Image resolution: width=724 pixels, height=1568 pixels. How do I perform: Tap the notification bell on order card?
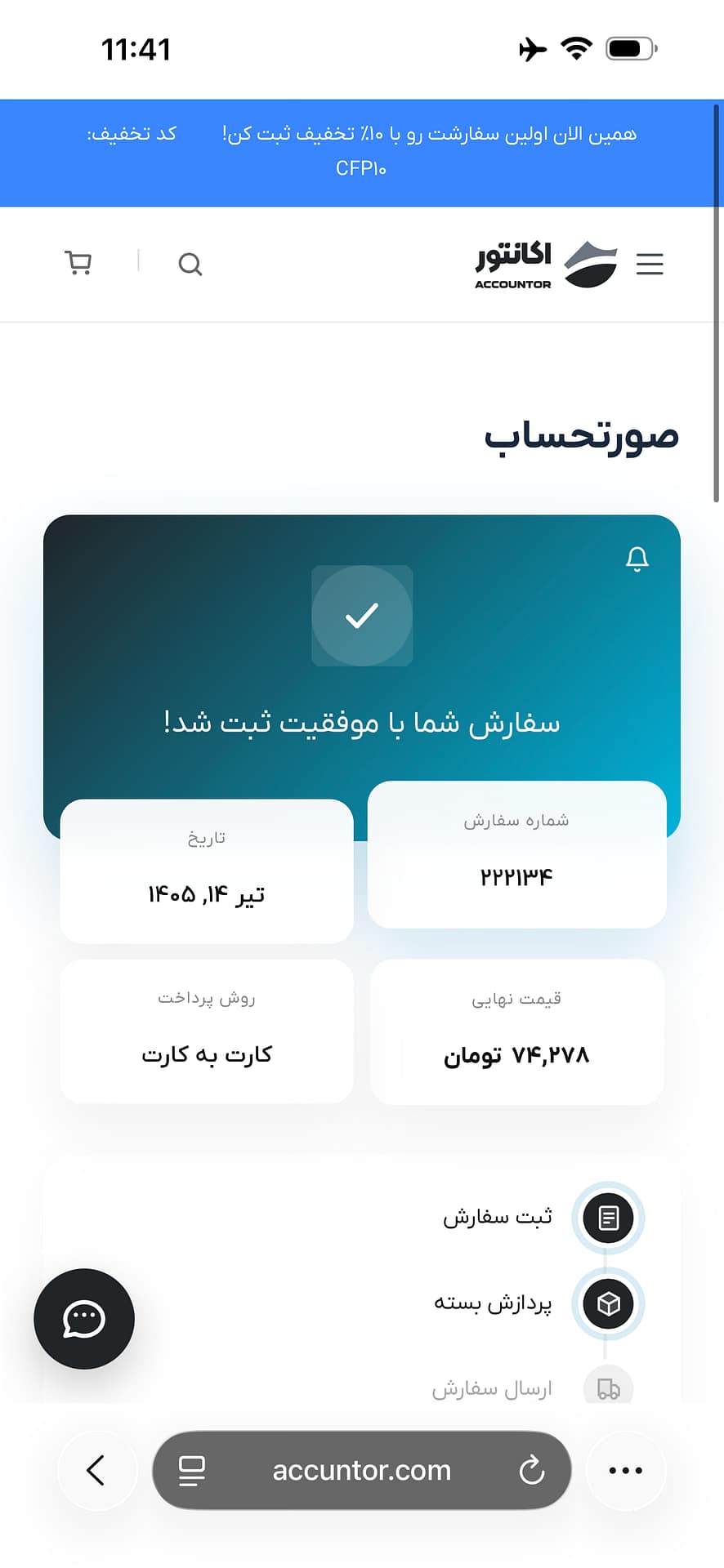637,559
